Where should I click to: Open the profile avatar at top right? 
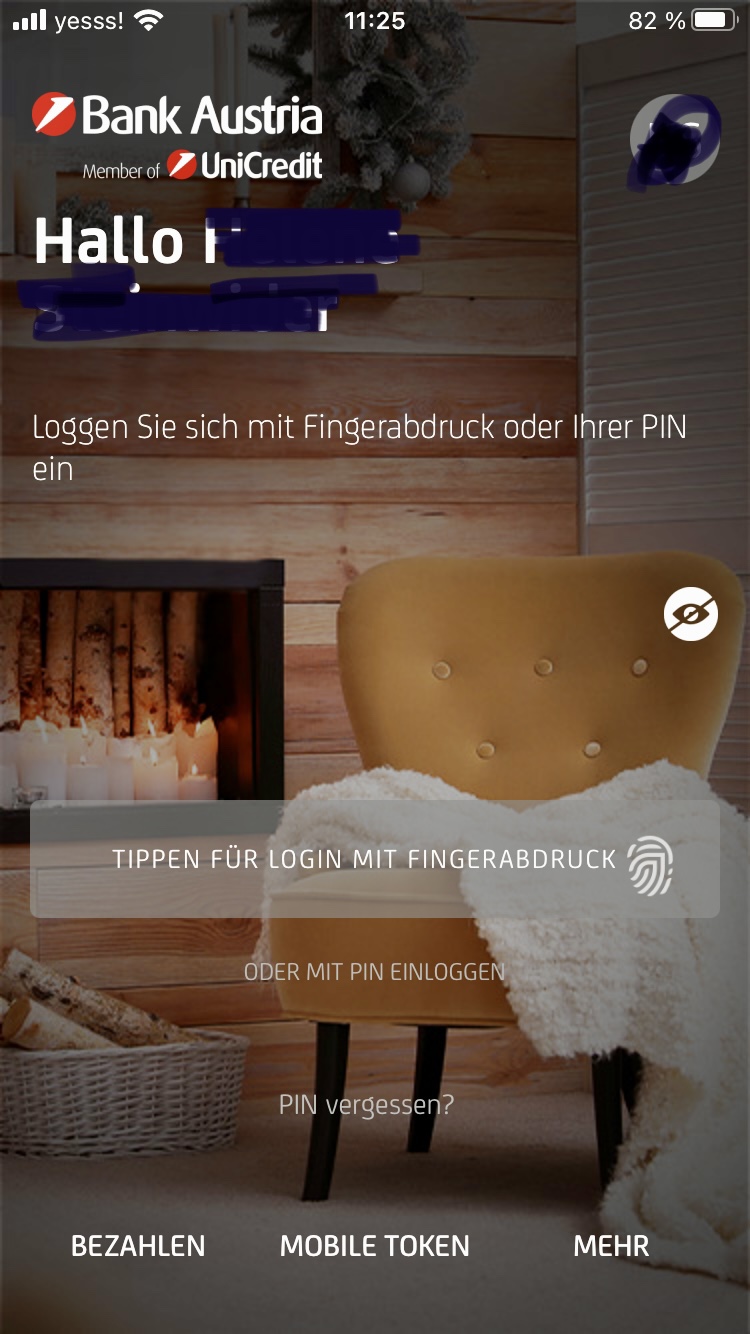pos(675,141)
